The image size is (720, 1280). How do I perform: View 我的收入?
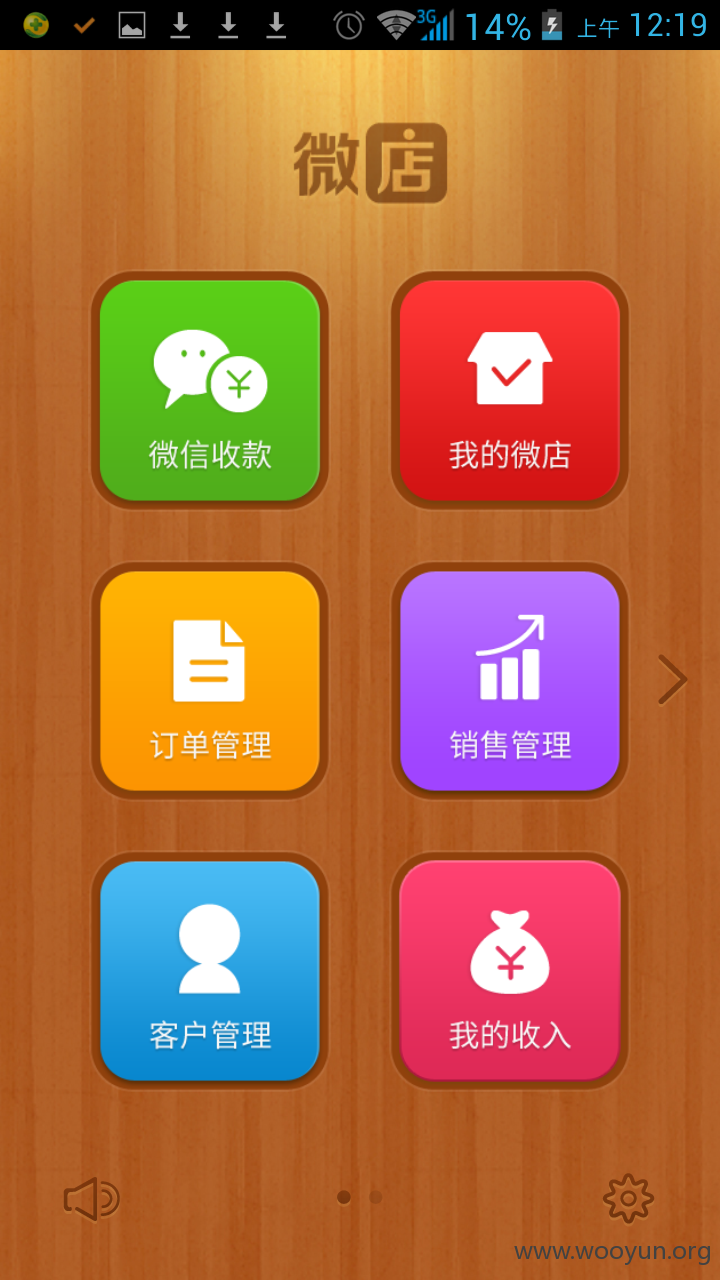pos(510,971)
